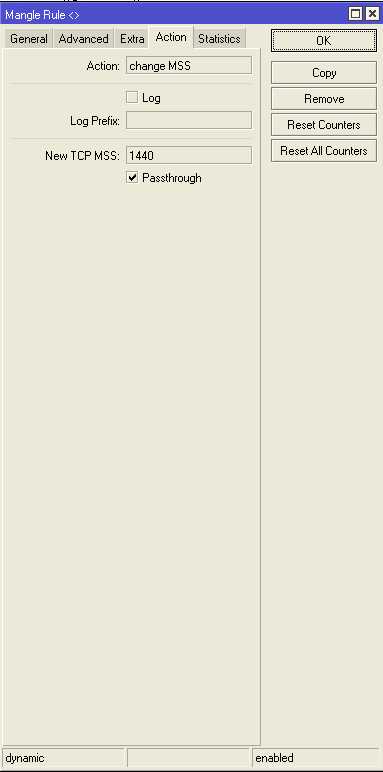This screenshot has height=772, width=383.
Task: Select the Extra tab
Action: click(x=132, y=39)
